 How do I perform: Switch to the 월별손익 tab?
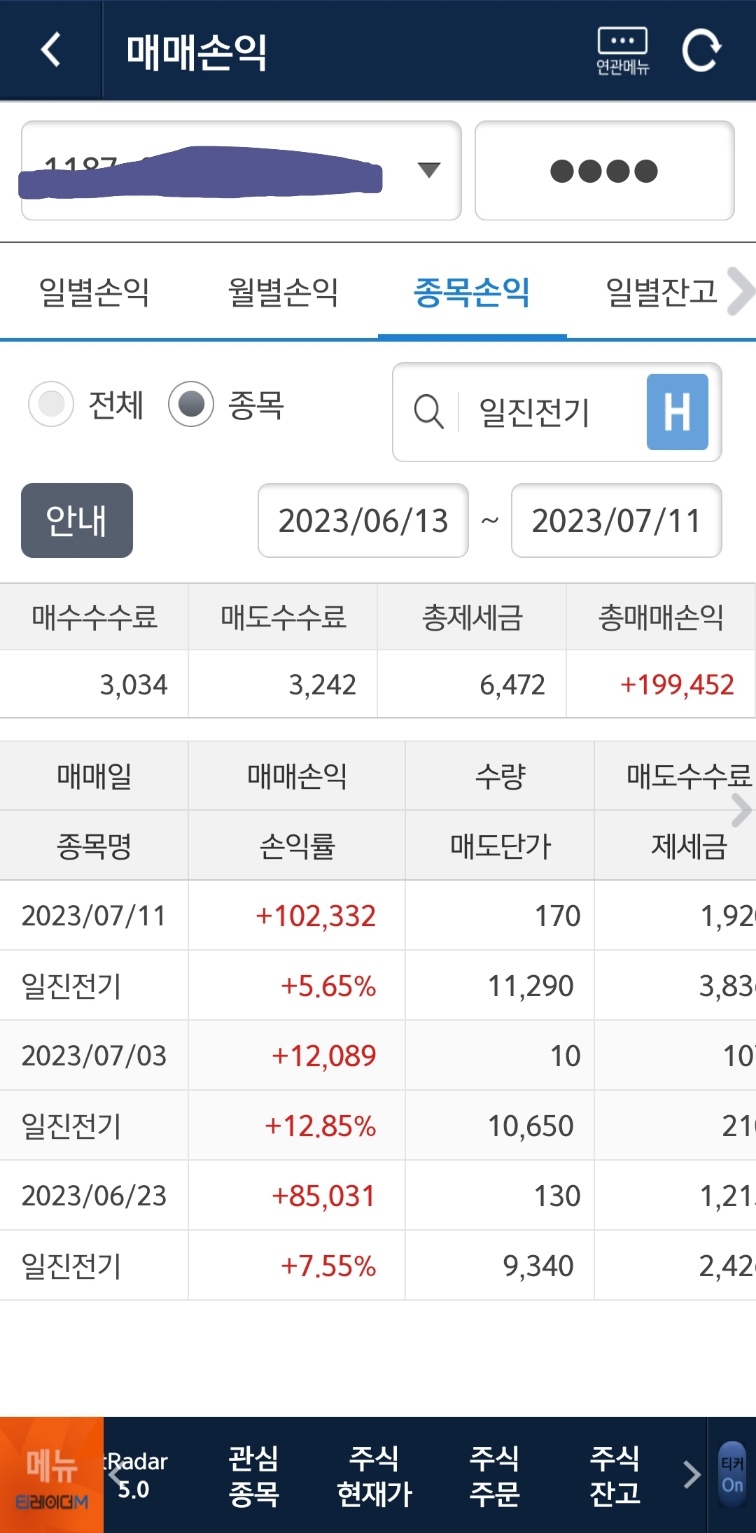(x=283, y=293)
